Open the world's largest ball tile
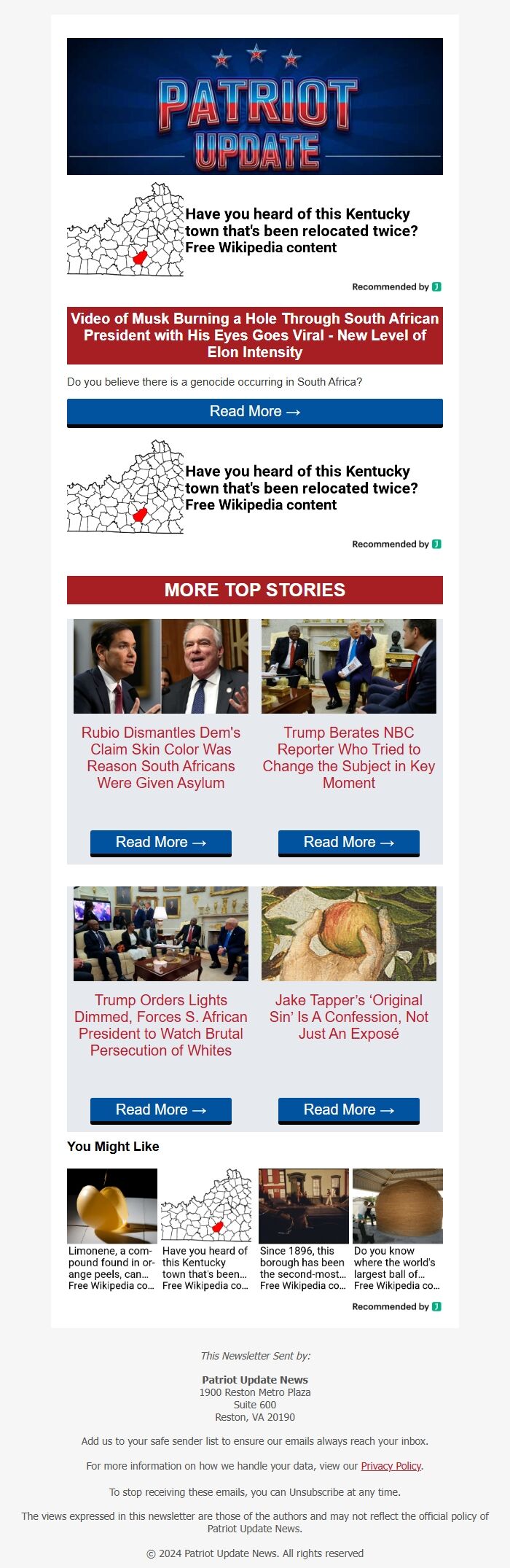 coord(398,1229)
